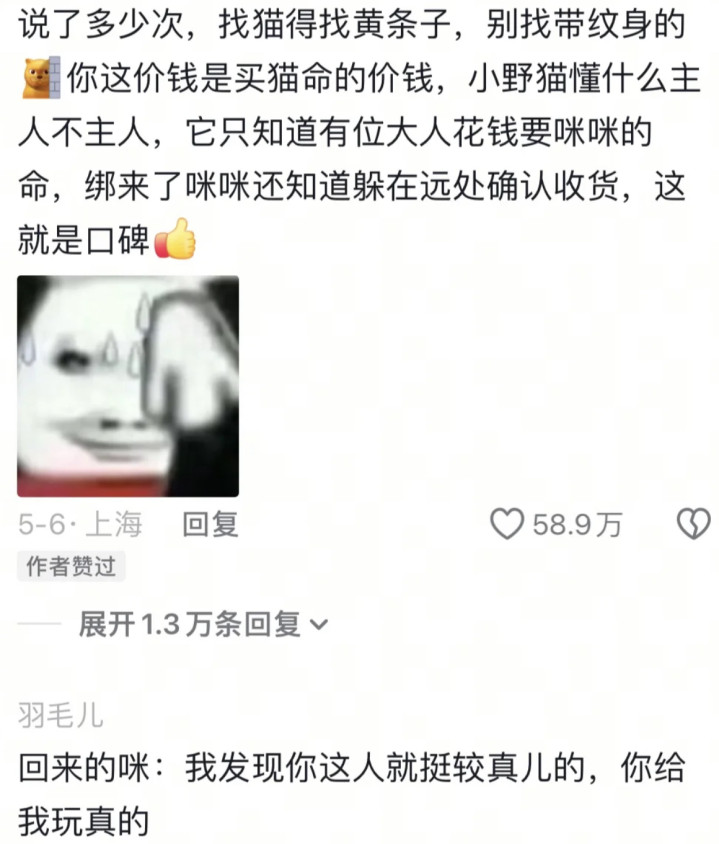Like the comment with 58.9万 likes
Screen dimensions: 719x844
[x=506, y=524]
